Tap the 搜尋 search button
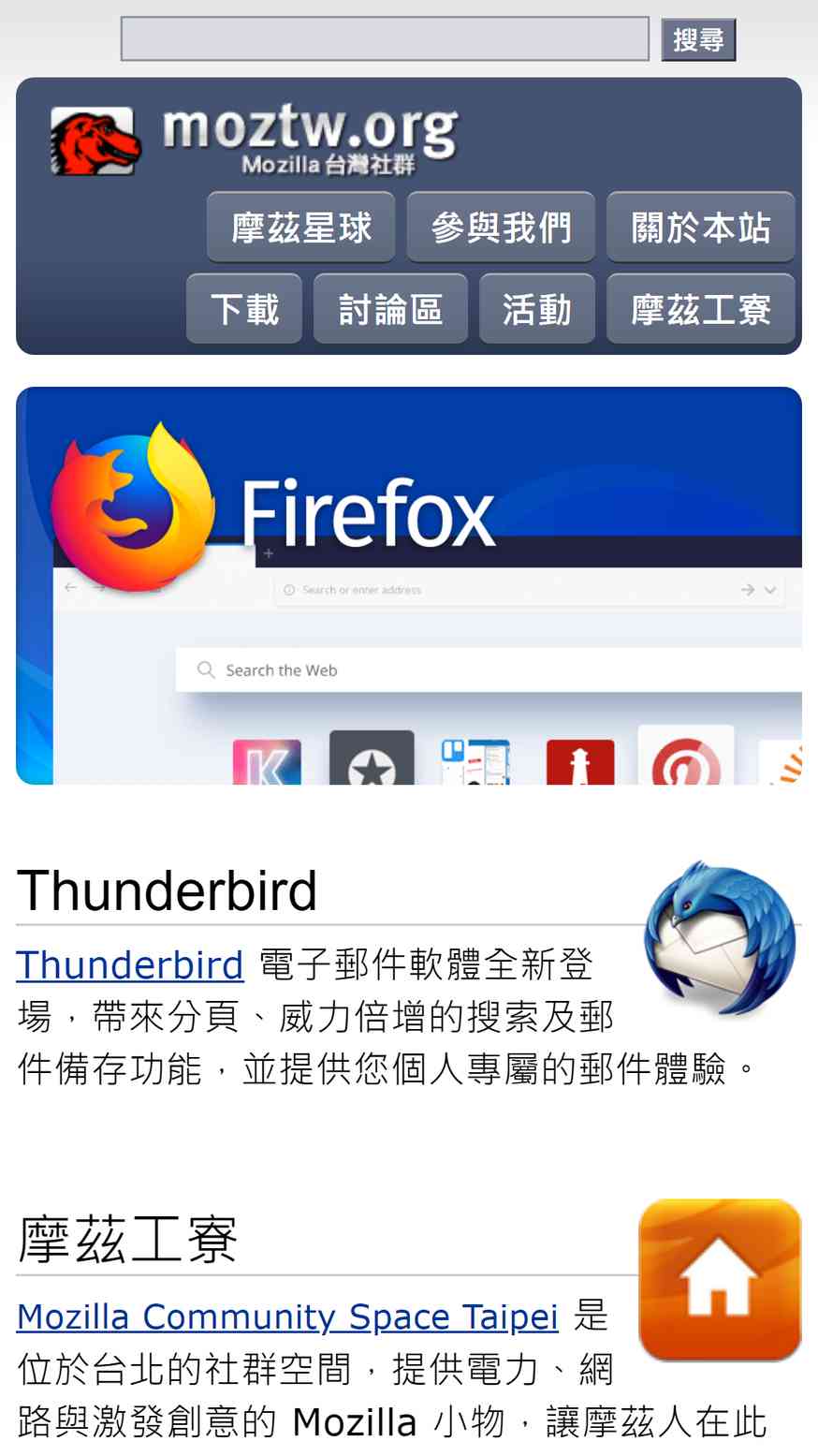Viewport: 818px width, 1456px height. point(698,40)
